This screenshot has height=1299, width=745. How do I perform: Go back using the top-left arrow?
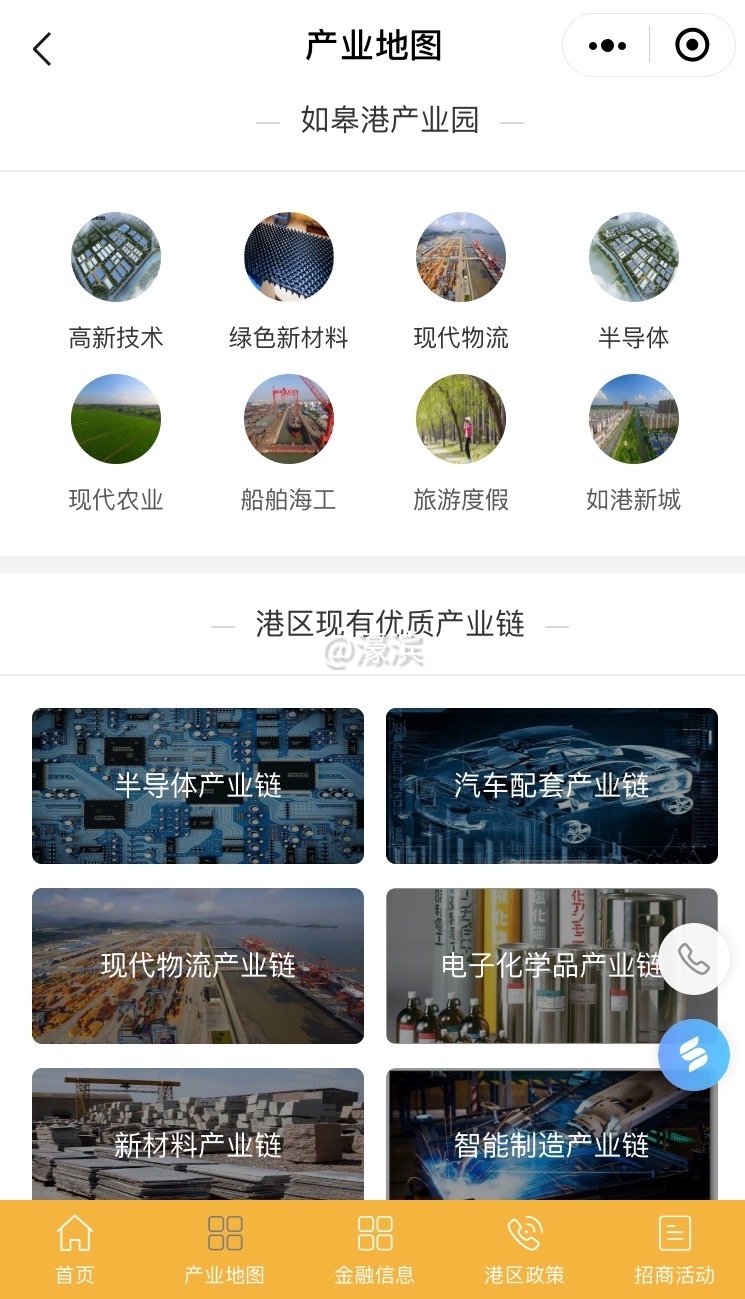coord(42,48)
